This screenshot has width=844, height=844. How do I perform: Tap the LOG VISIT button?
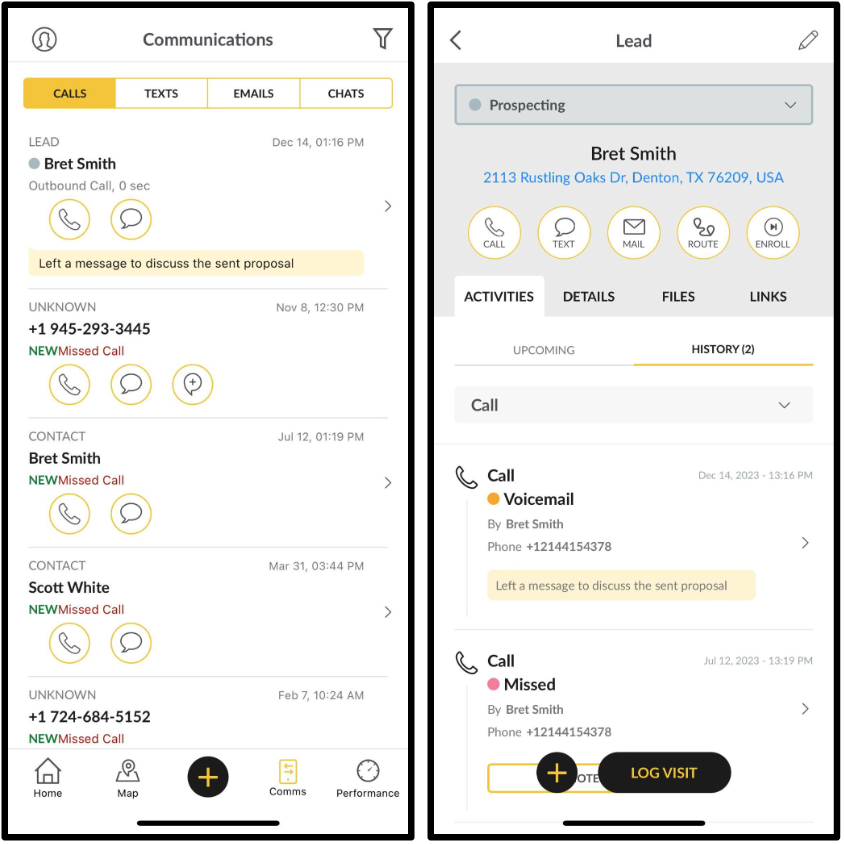[x=664, y=773]
